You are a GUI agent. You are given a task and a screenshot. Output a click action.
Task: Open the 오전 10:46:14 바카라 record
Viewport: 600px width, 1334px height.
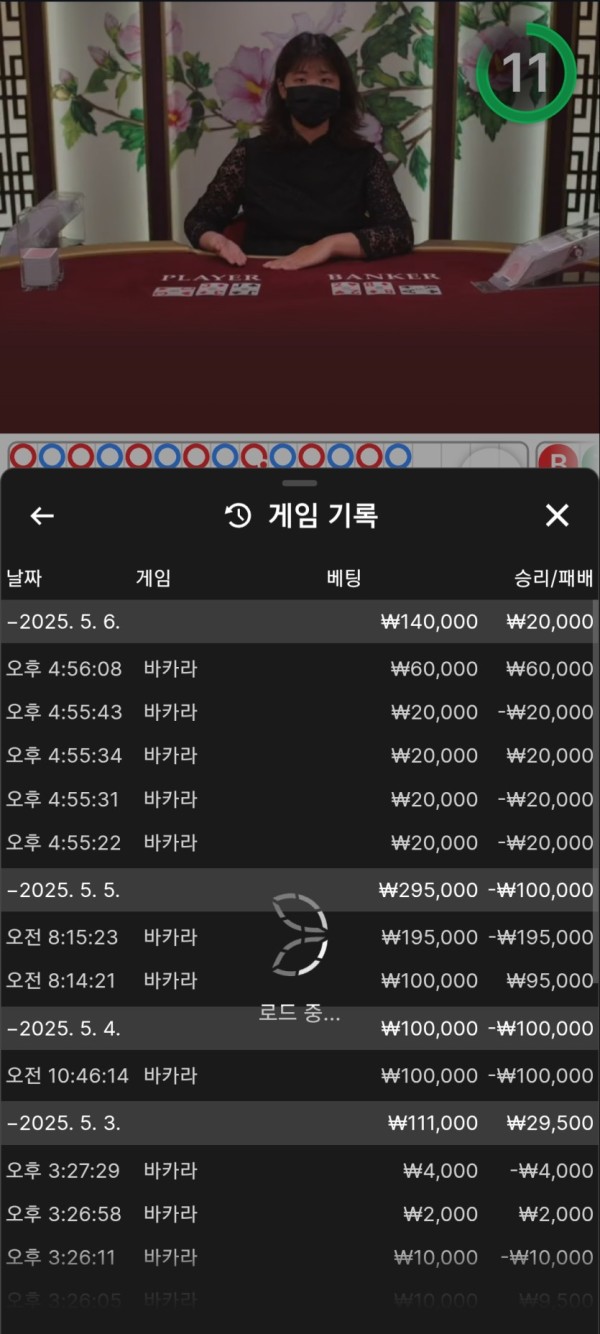pyautogui.click(x=300, y=1076)
